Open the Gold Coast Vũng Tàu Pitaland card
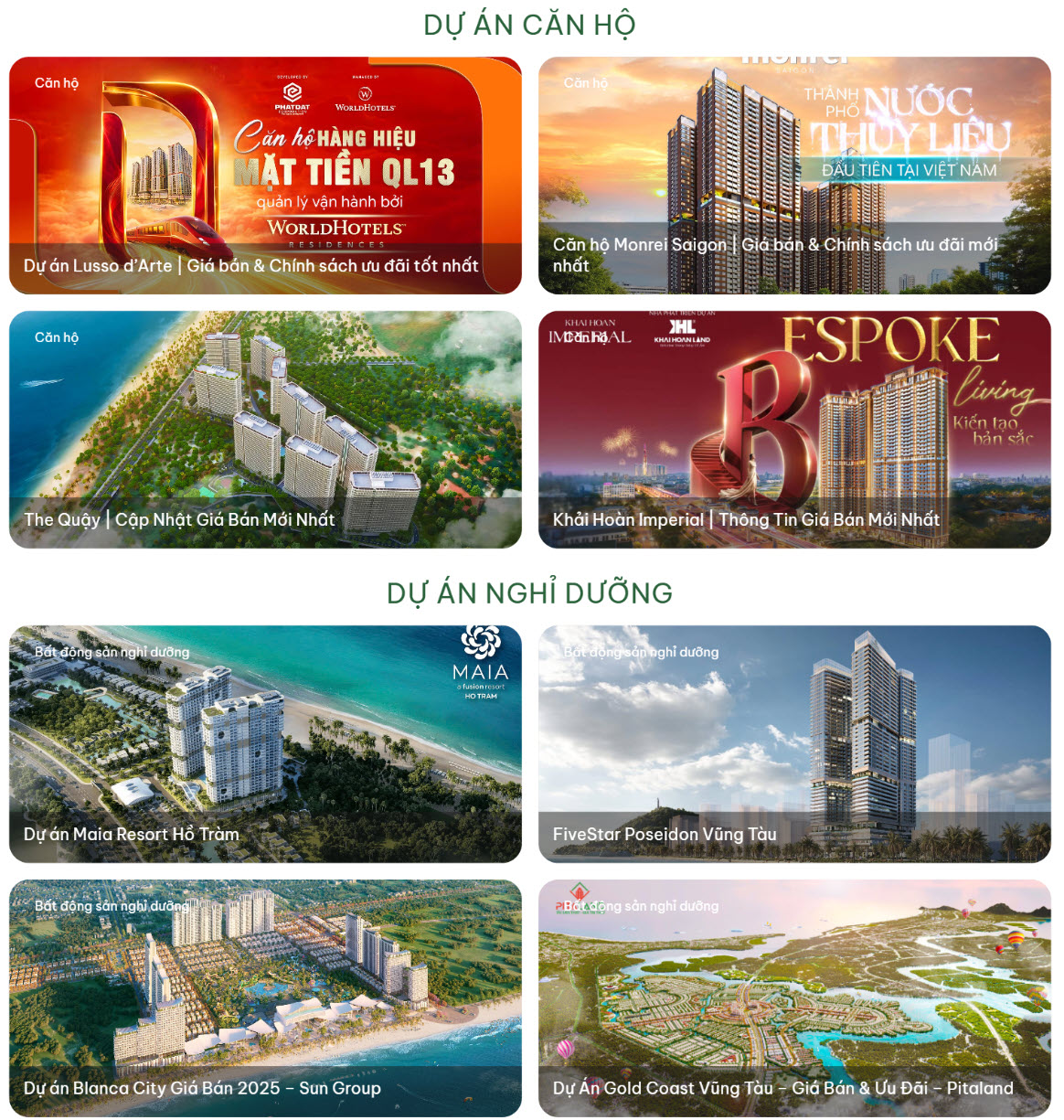This screenshot has width=1064, height=1120. click(794, 998)
